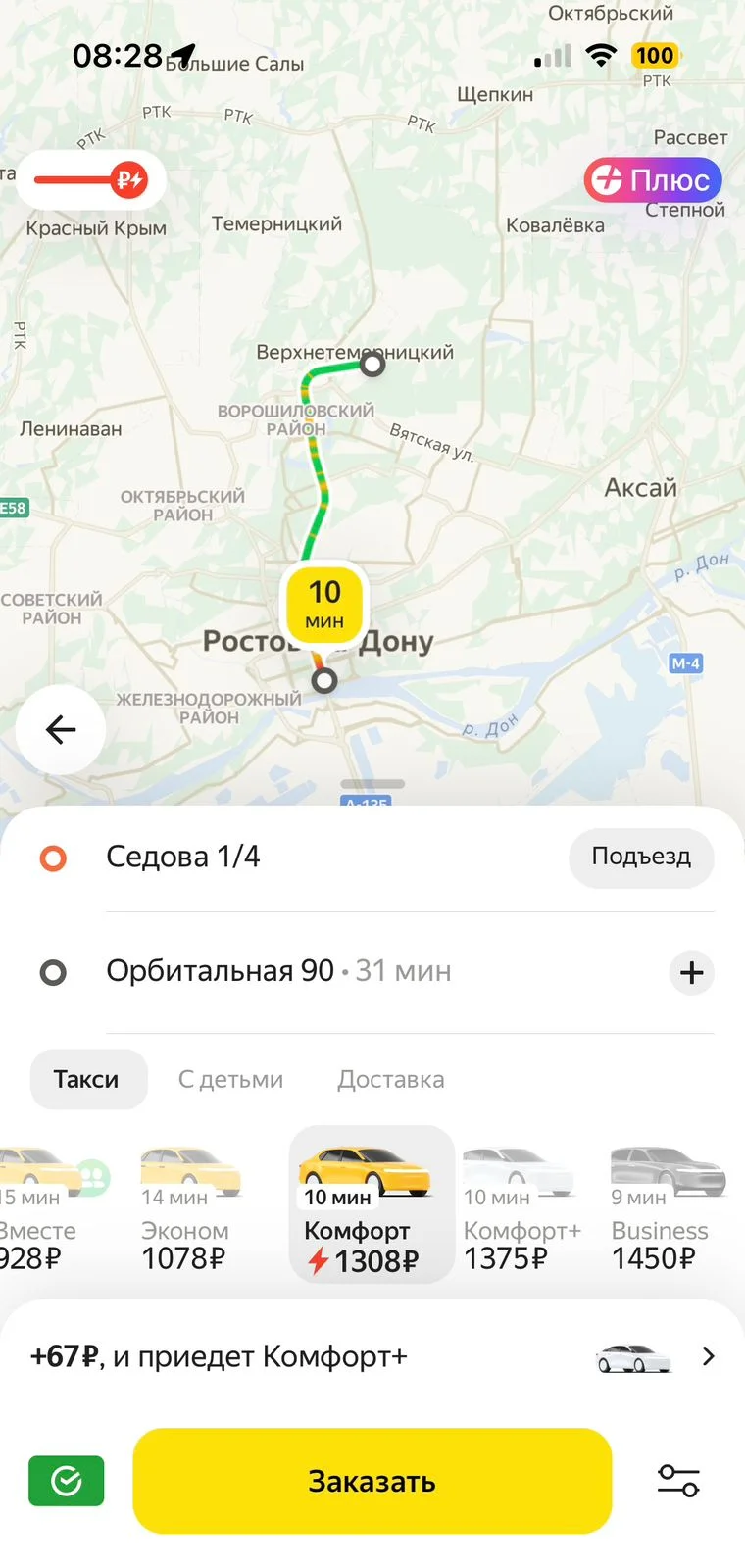Image resolution: width=745 pixels, height=1568 pixels.
Task: Switch to the С детьми tab
Action: coord(230,1080)
